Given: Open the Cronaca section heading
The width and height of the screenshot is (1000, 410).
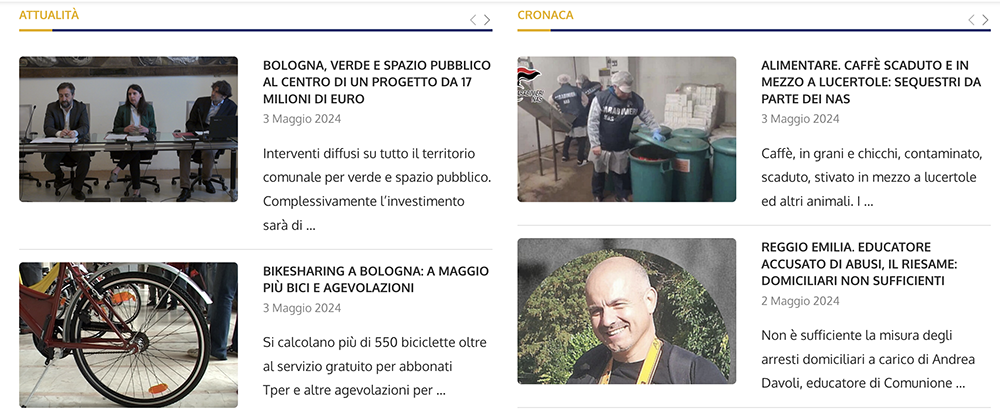Looking at the screenshot, I should click(545, 15).
